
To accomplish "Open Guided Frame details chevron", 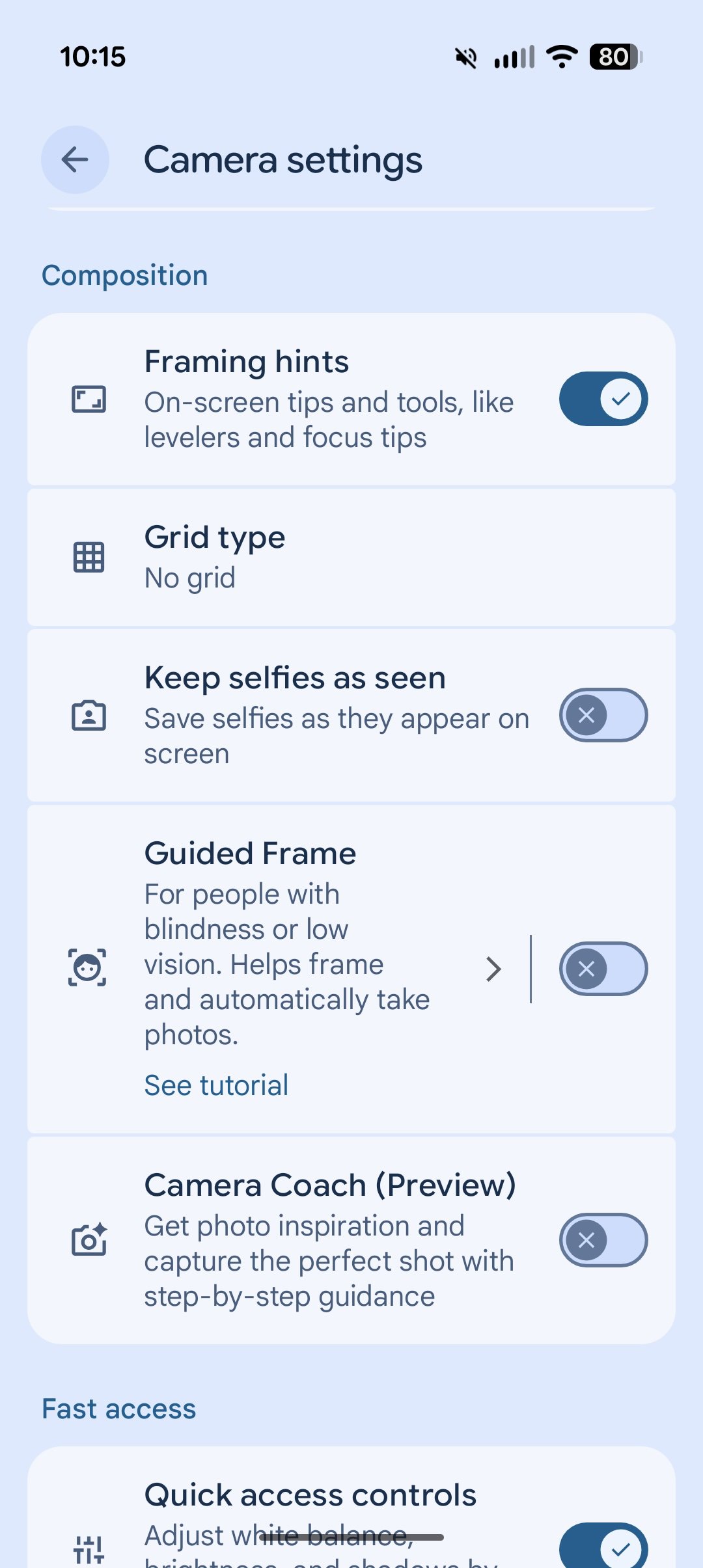I will pos(494,969).
